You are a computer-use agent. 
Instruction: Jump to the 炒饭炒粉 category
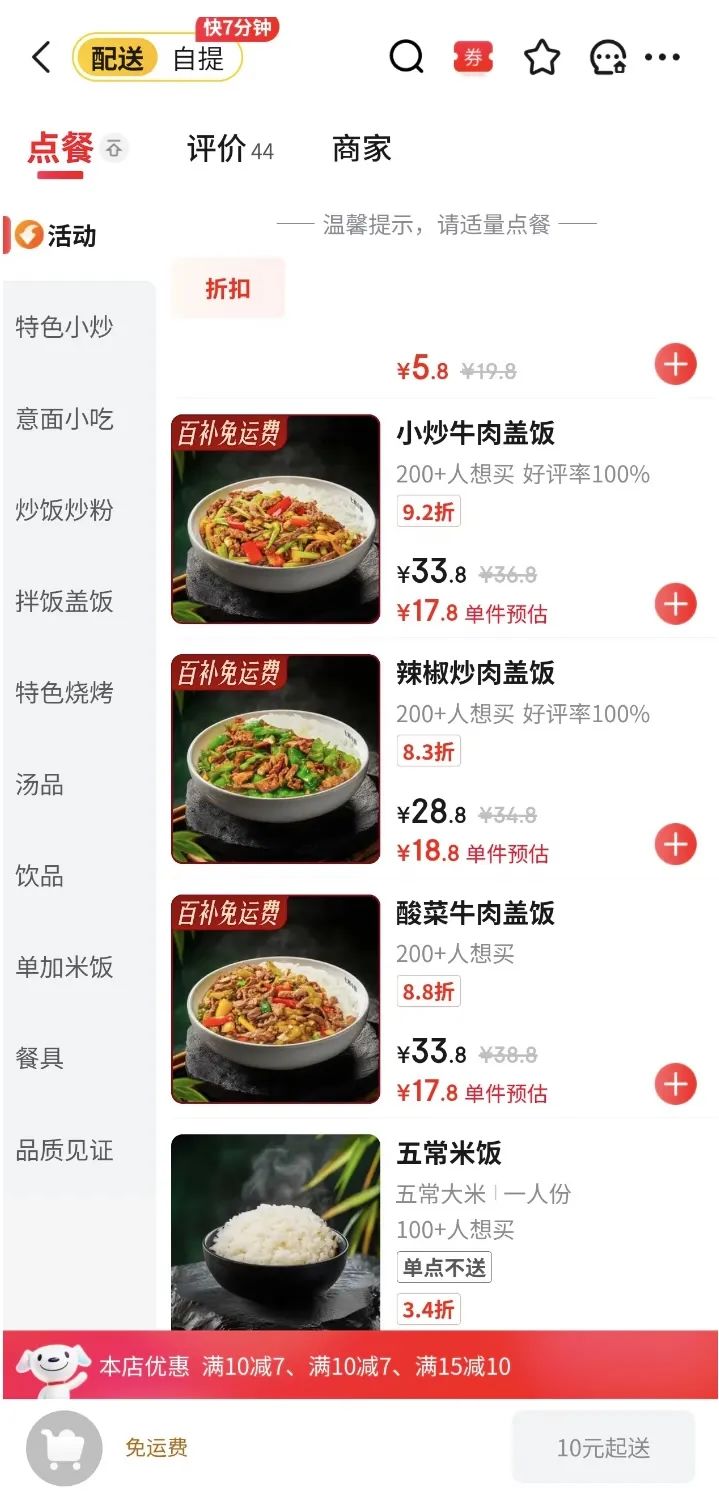pos(65,510)
